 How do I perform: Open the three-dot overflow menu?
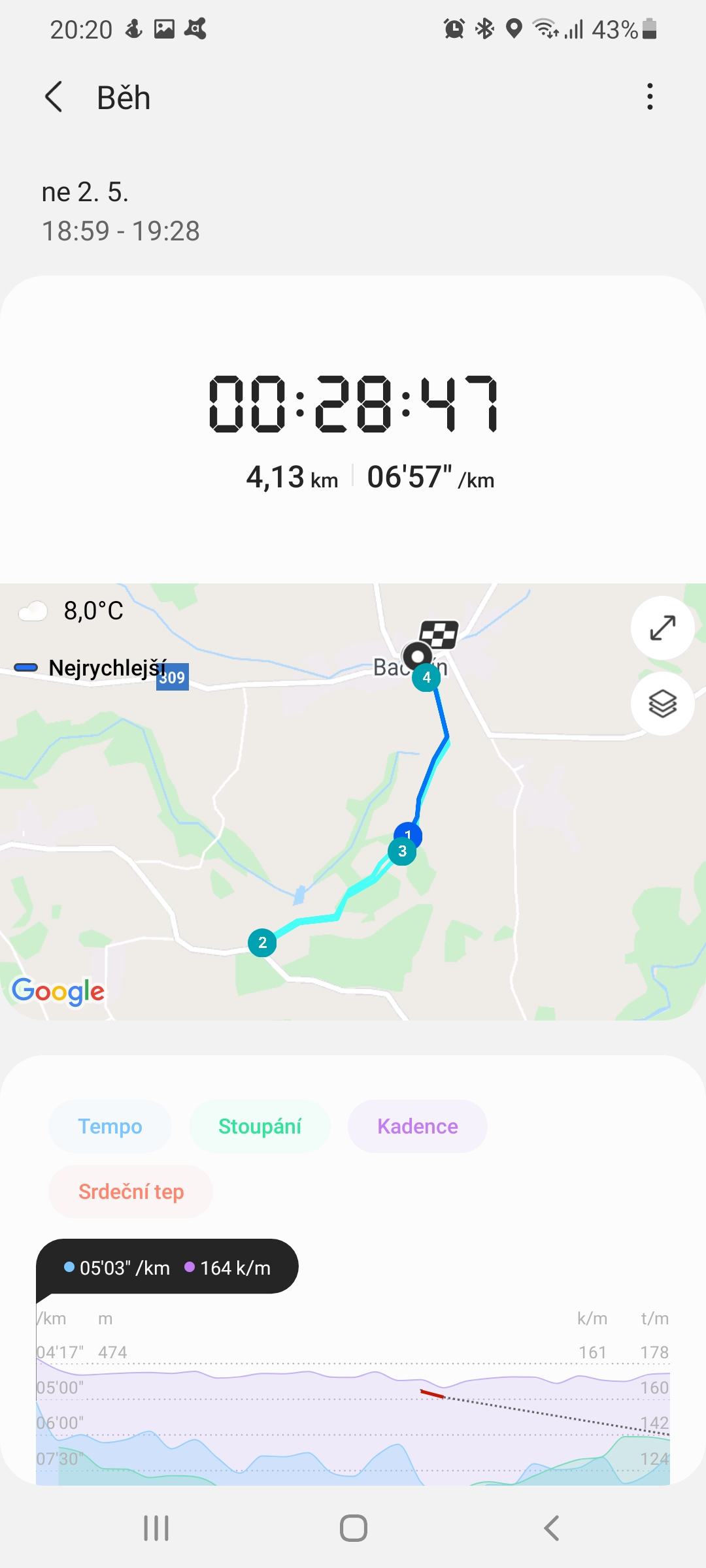tap(649, 97)
